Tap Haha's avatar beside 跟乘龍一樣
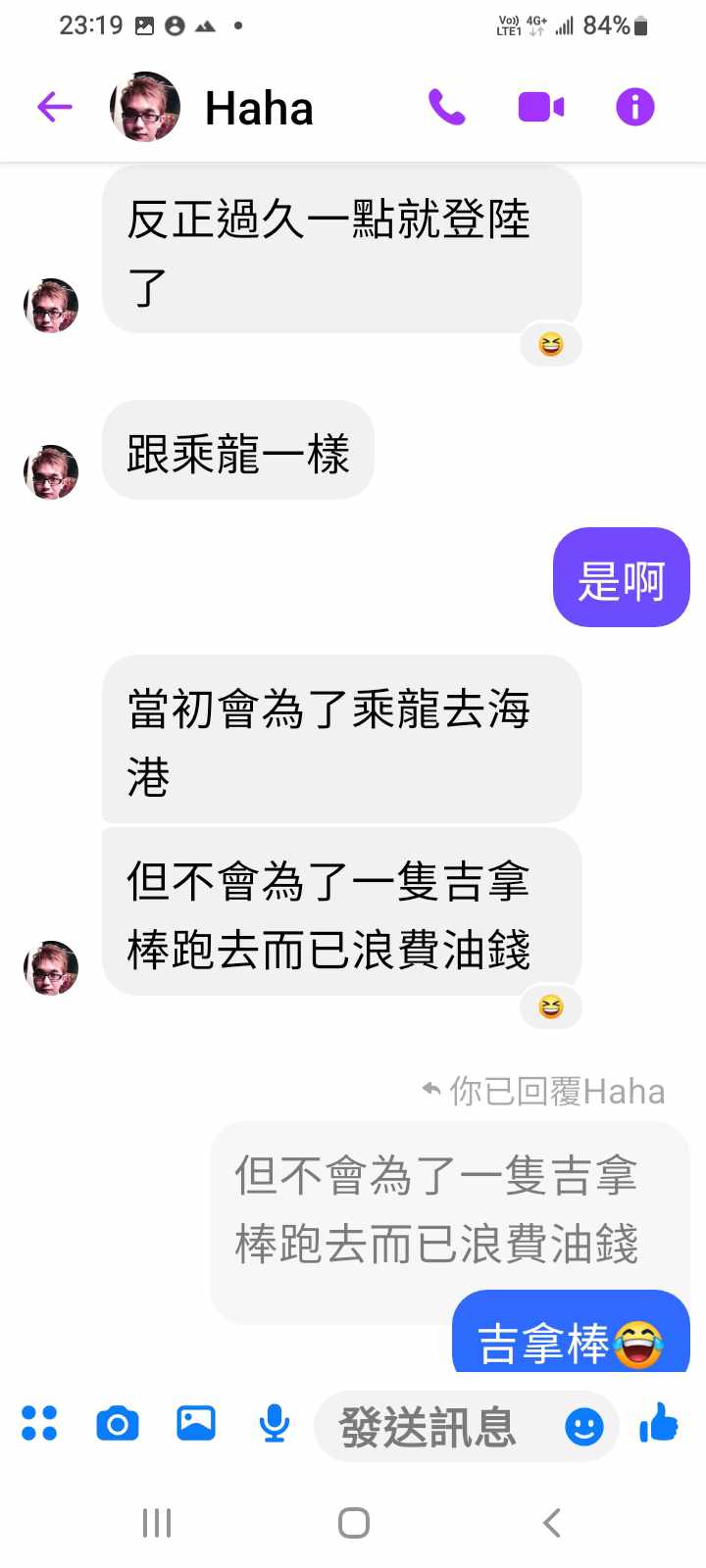The height and width of the screenshot is (1568, 706). (51, 471)
